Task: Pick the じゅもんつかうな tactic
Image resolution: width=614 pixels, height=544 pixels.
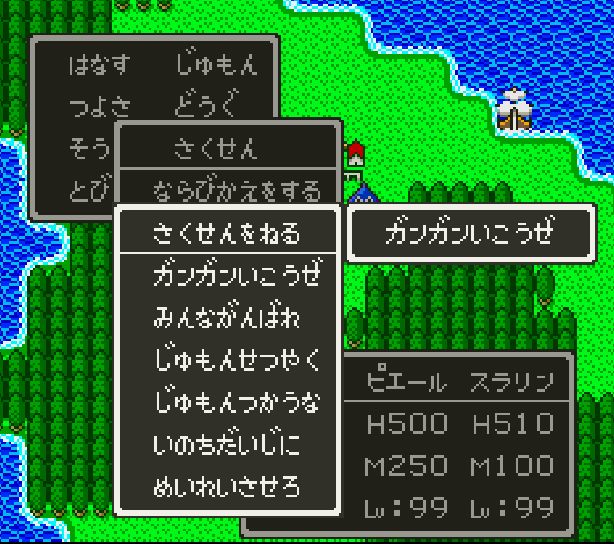Action: point(237,404)
